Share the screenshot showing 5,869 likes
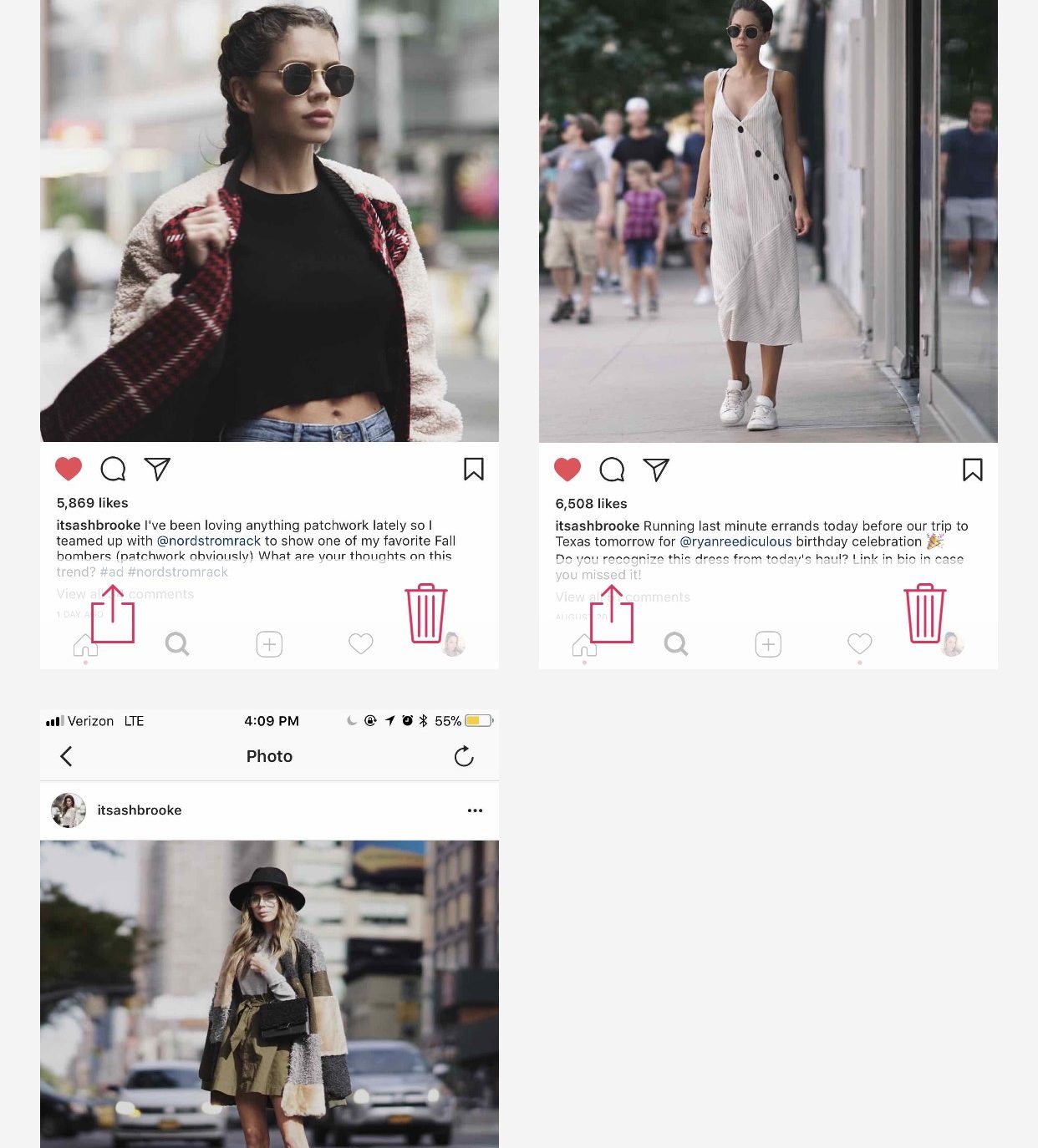 coord(113,615)
